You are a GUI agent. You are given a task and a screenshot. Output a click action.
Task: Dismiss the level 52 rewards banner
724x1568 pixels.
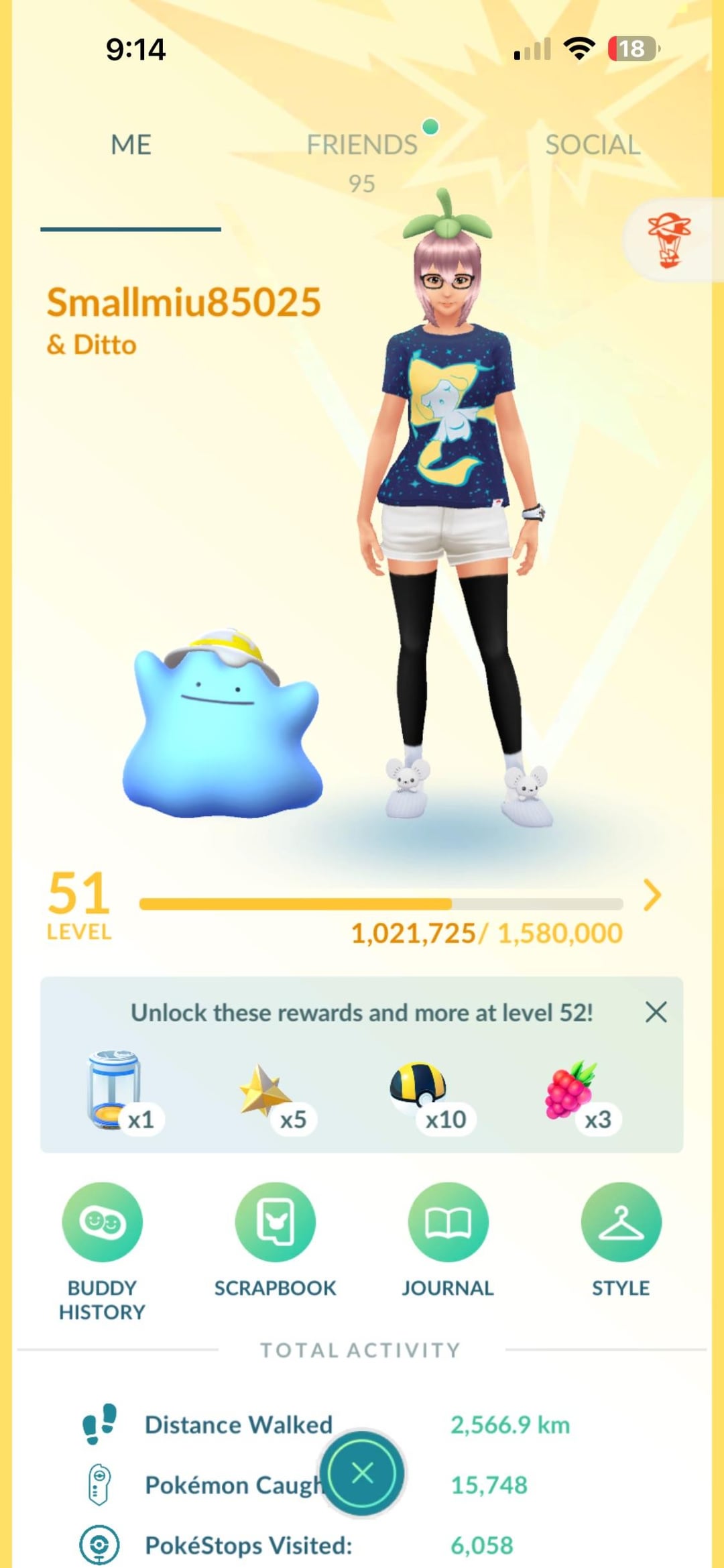656,1012
